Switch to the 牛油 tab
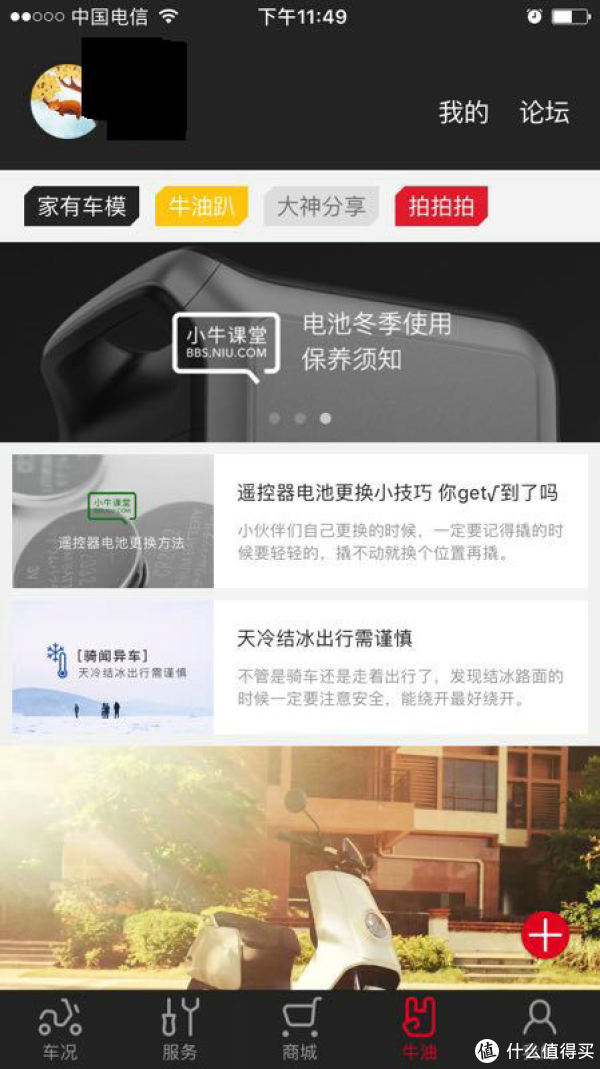 click(419, 1028)
